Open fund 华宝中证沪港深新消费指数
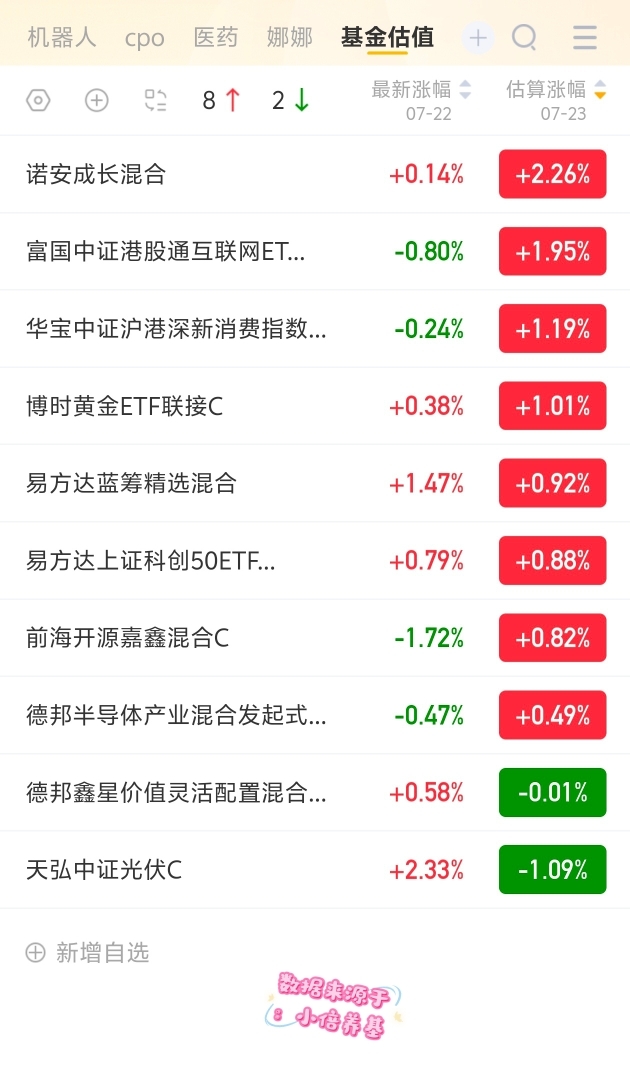The height and width of the screenshot is (1077, 630). (x=315, y=329)
